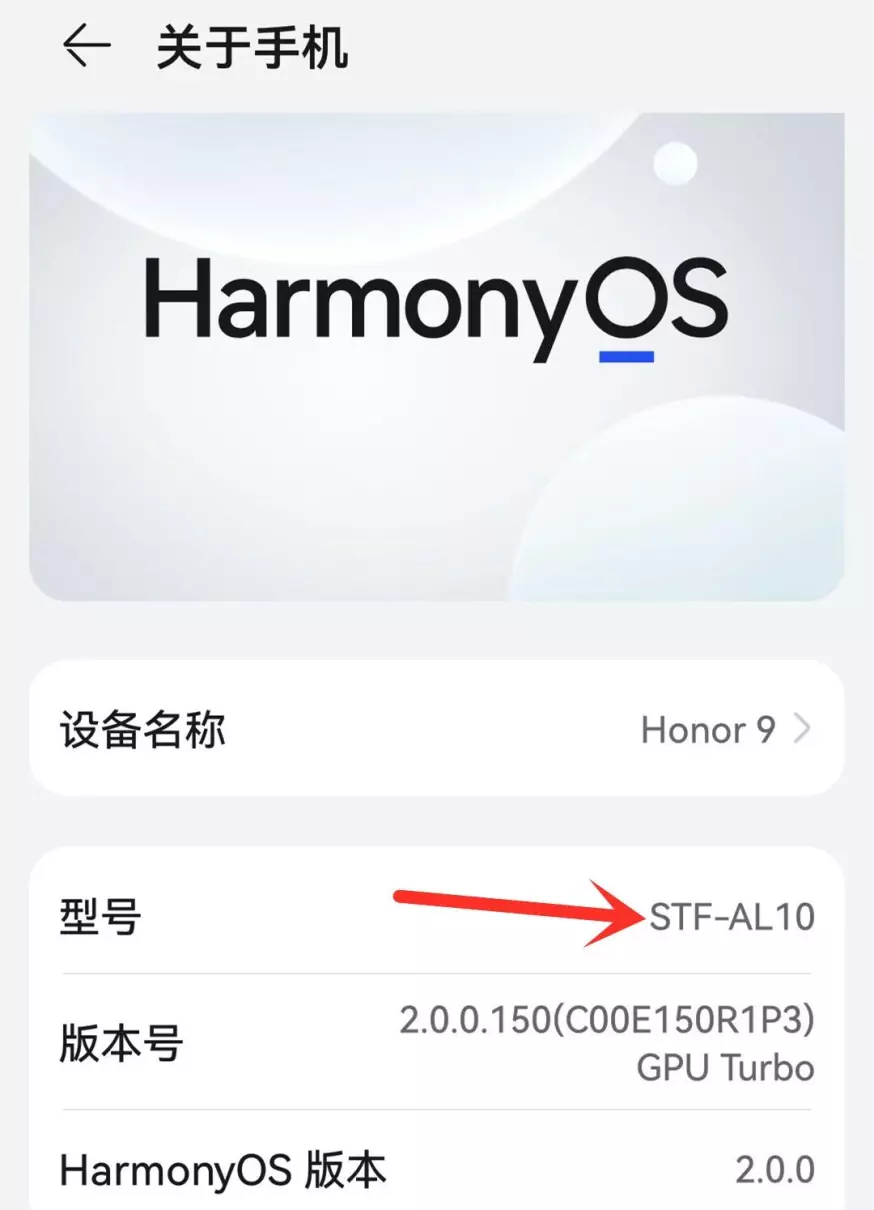Open the 设备名称 Honor 9 row
This screenshot has width=874, height=1210.
[x=436, y=729]
